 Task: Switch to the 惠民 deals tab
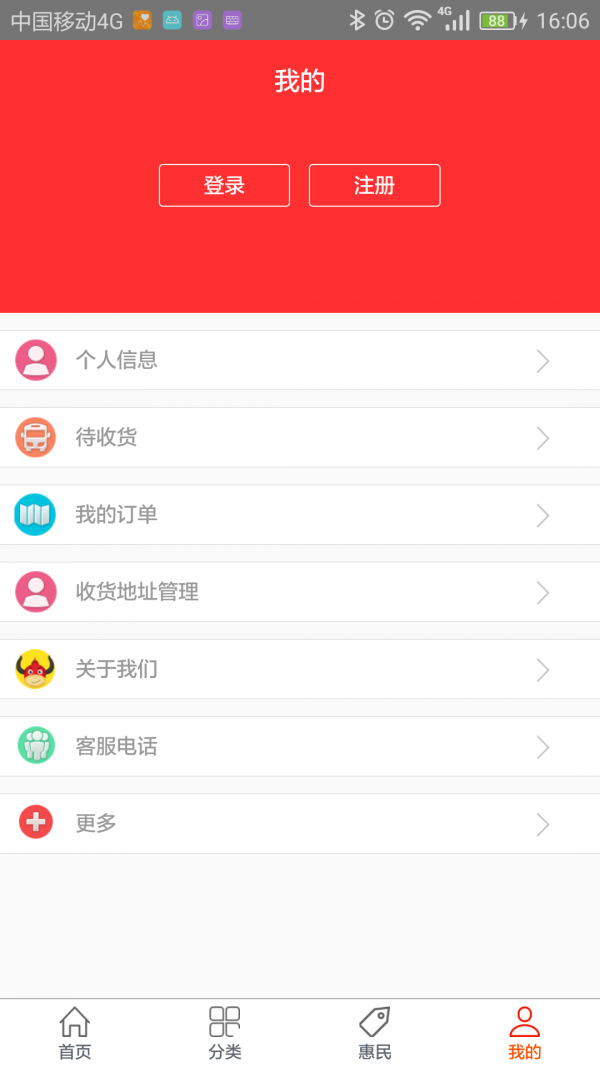point(375,1033)
